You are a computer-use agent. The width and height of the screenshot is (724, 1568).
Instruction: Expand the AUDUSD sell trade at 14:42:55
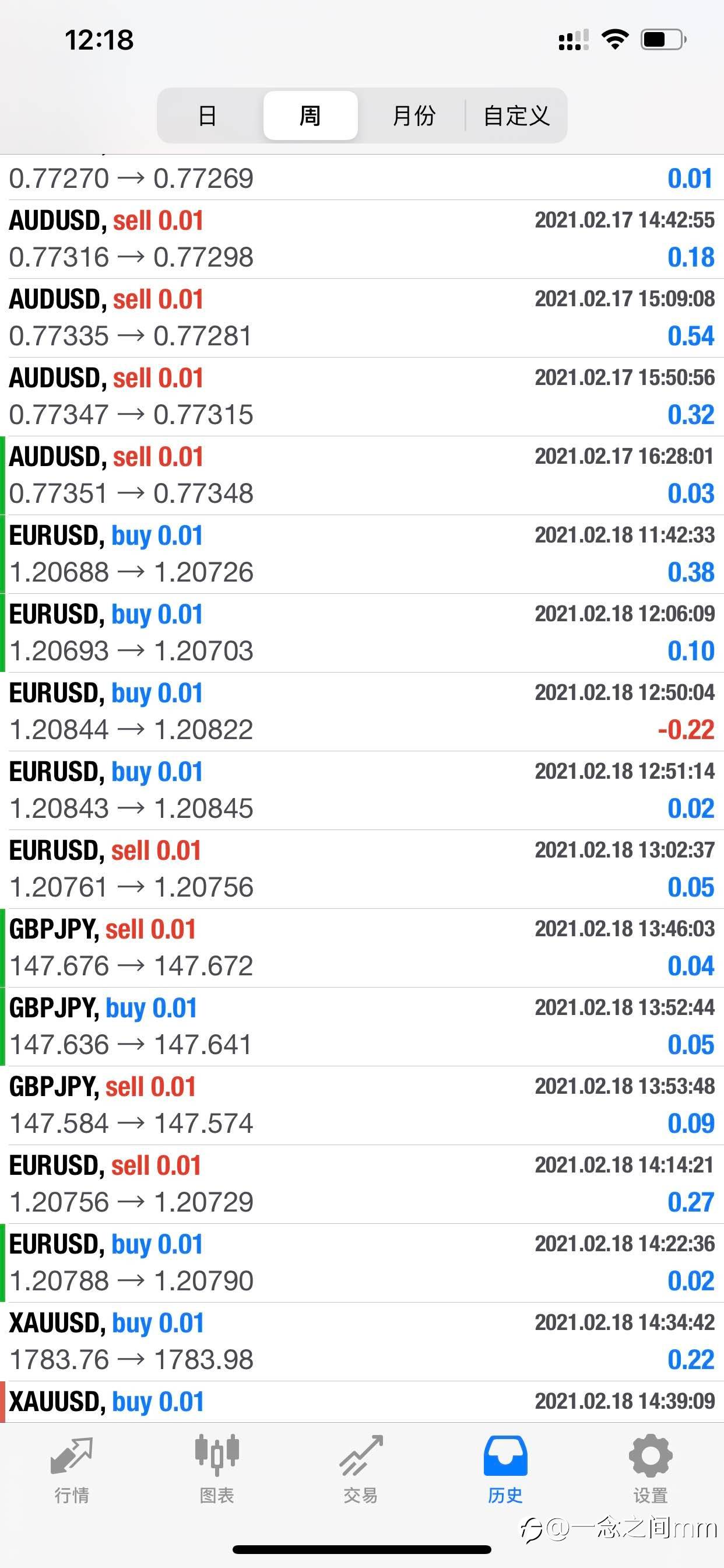tap(362, 239)
